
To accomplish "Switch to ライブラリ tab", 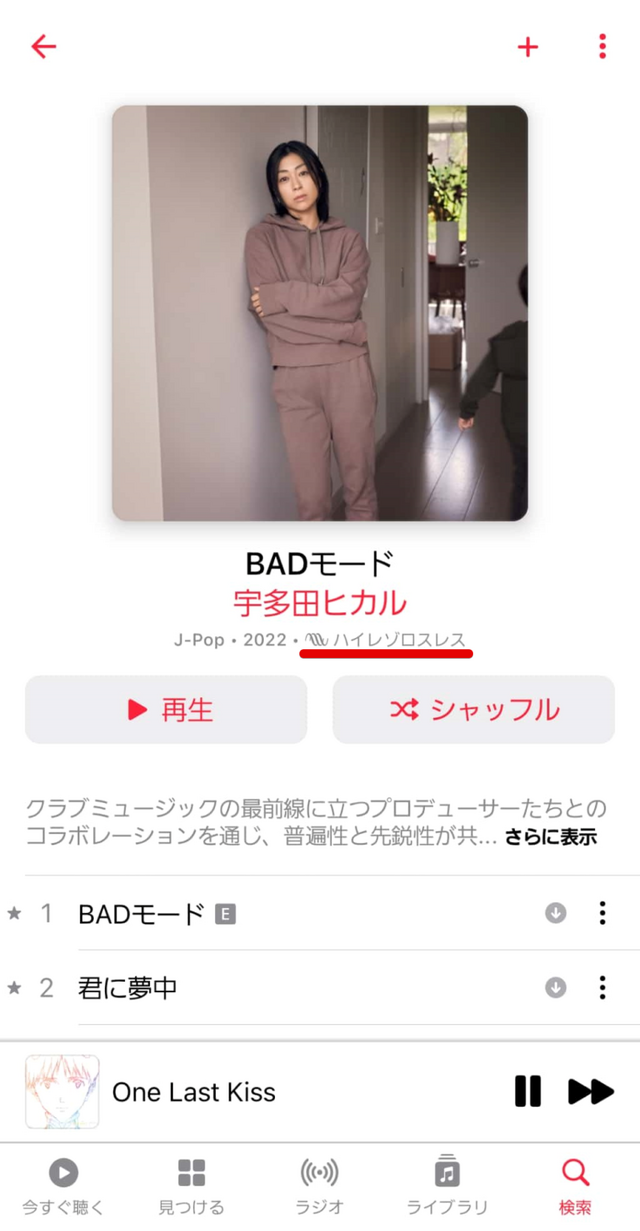I will tap(447, 1186).
